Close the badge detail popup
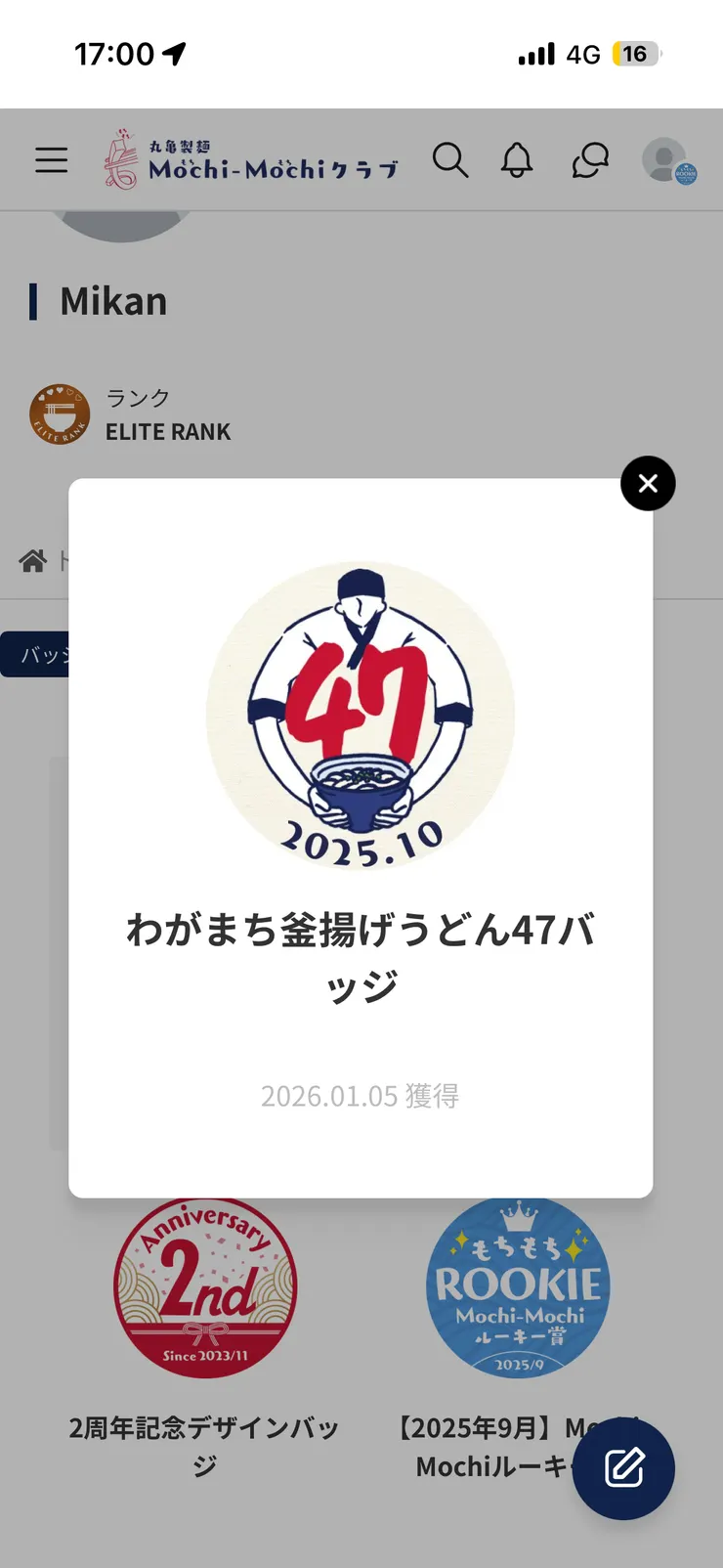 (x=648, y=483)
